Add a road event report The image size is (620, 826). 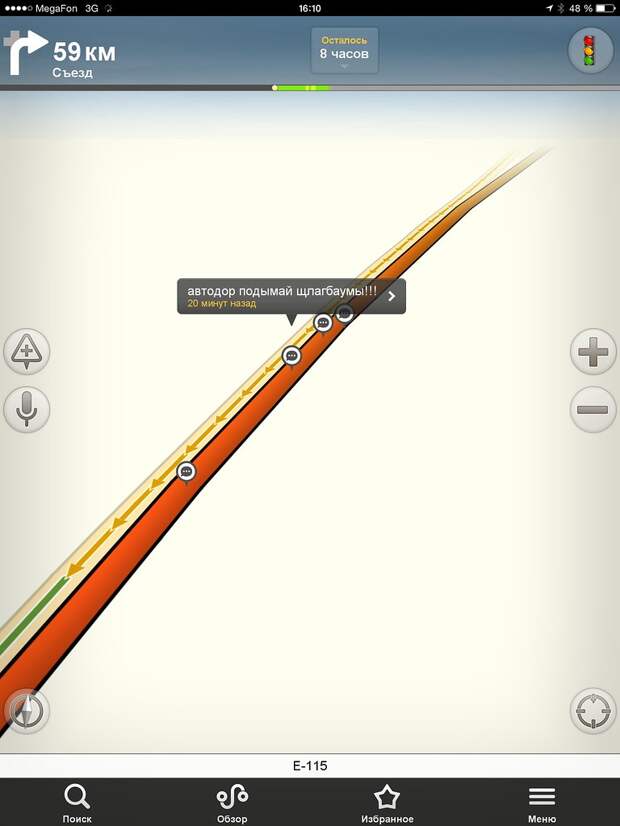[27, 352]
